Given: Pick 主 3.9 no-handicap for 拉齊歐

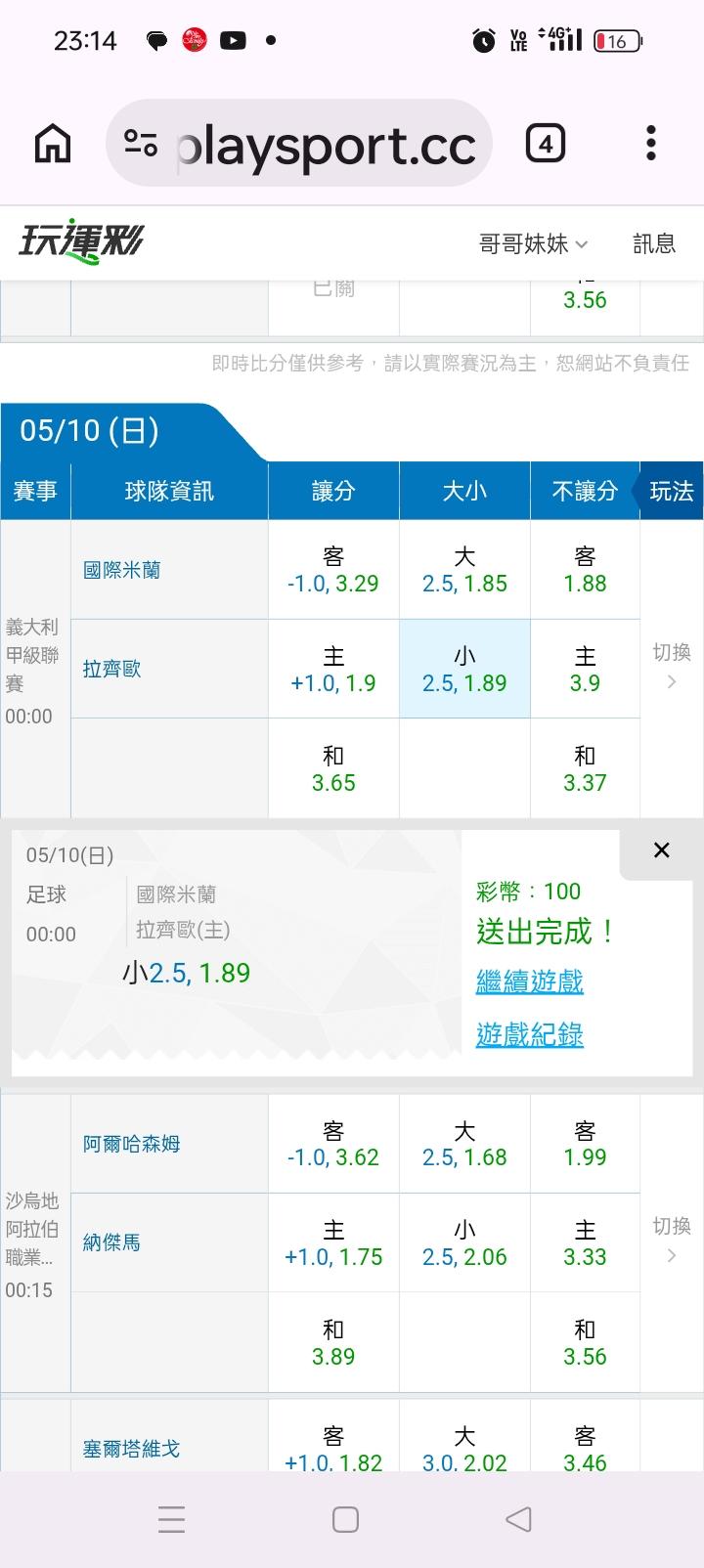Looking at the screenshot, I should coord(585,670).
